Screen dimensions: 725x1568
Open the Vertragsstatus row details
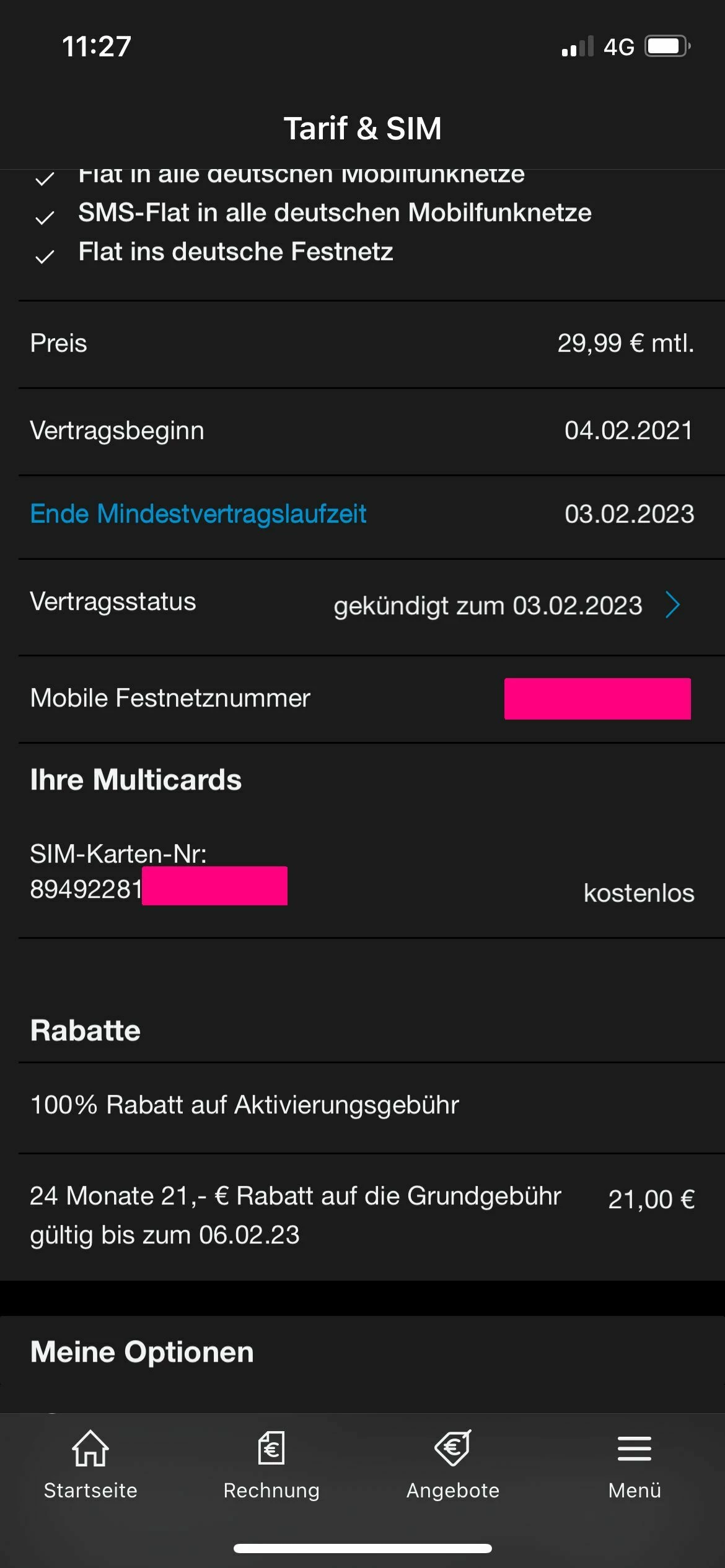click(x=672, y=604)
